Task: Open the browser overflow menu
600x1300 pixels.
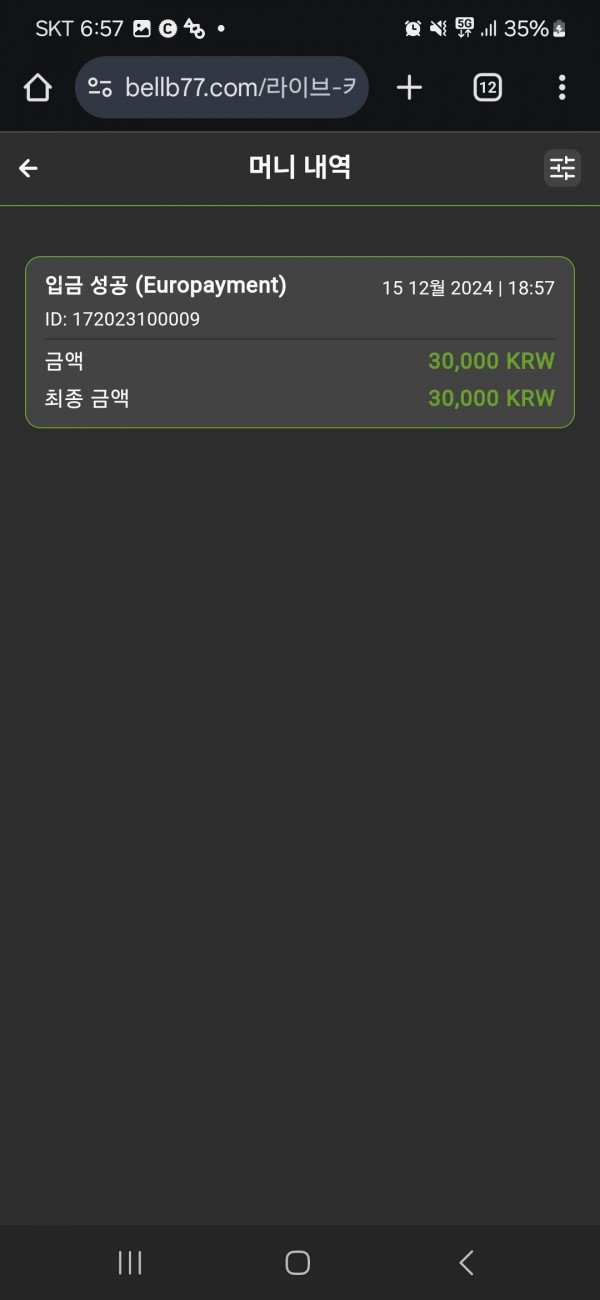Action: tap(562, 88)
